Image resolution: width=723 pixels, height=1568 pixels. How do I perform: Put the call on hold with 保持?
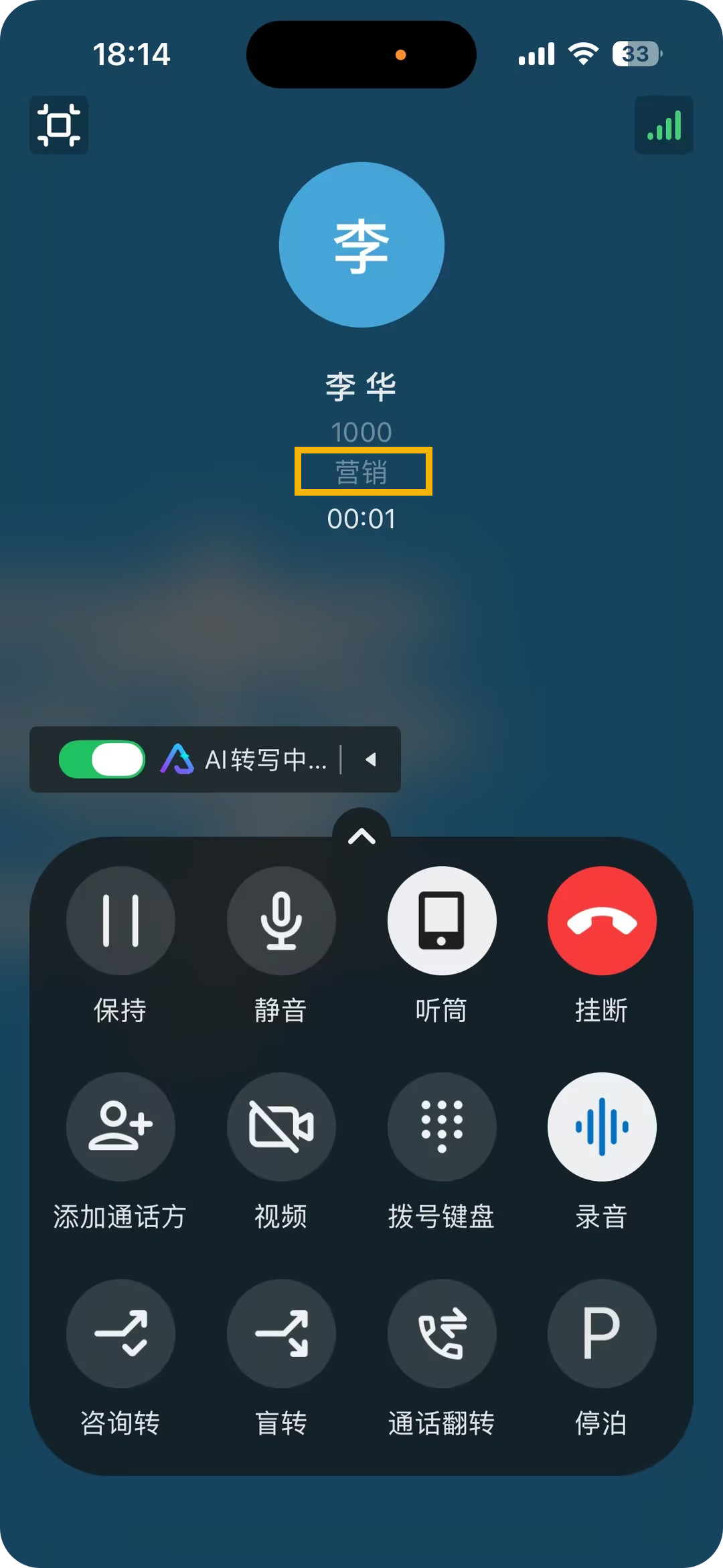pos(120,921)
